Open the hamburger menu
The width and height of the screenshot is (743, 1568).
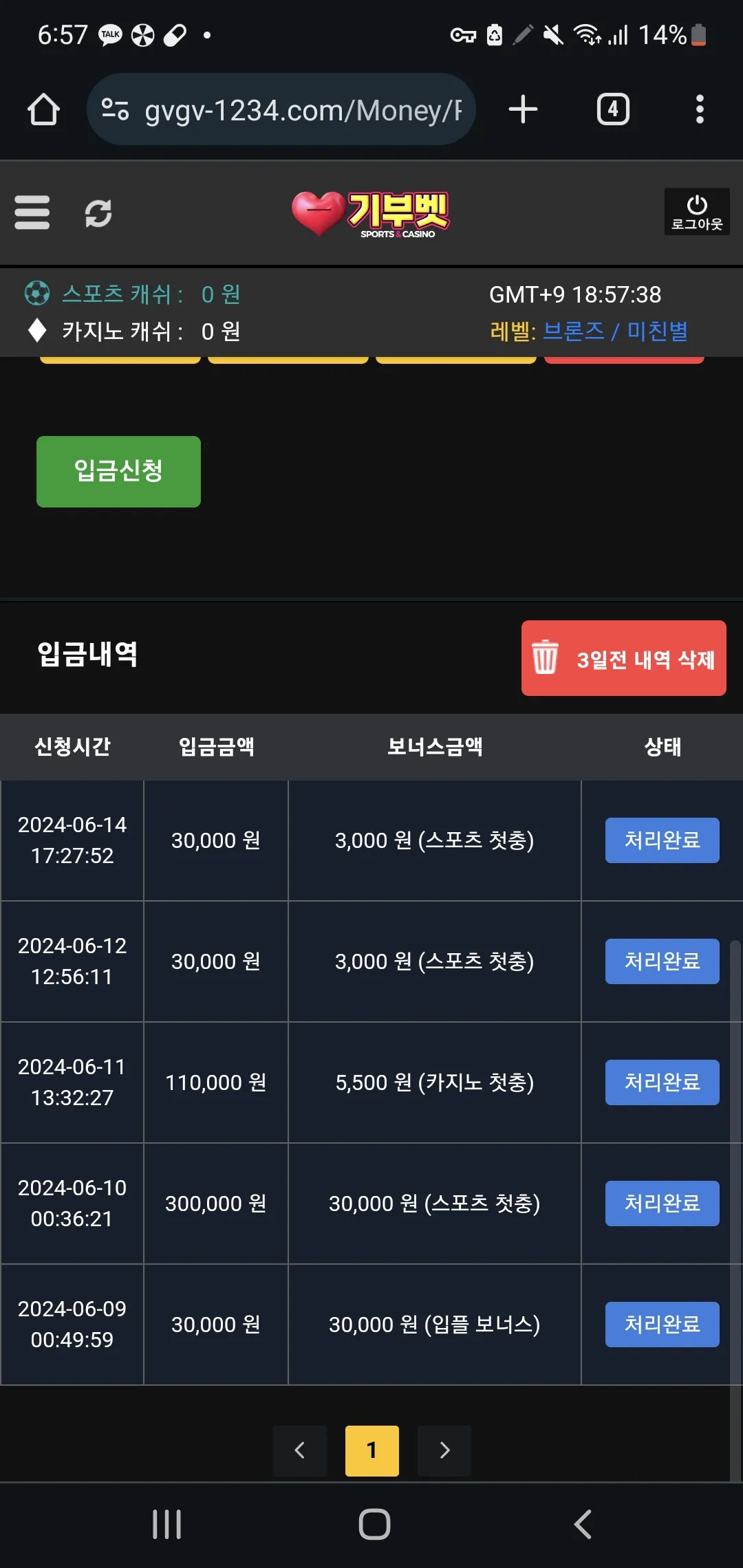(32, 212)
